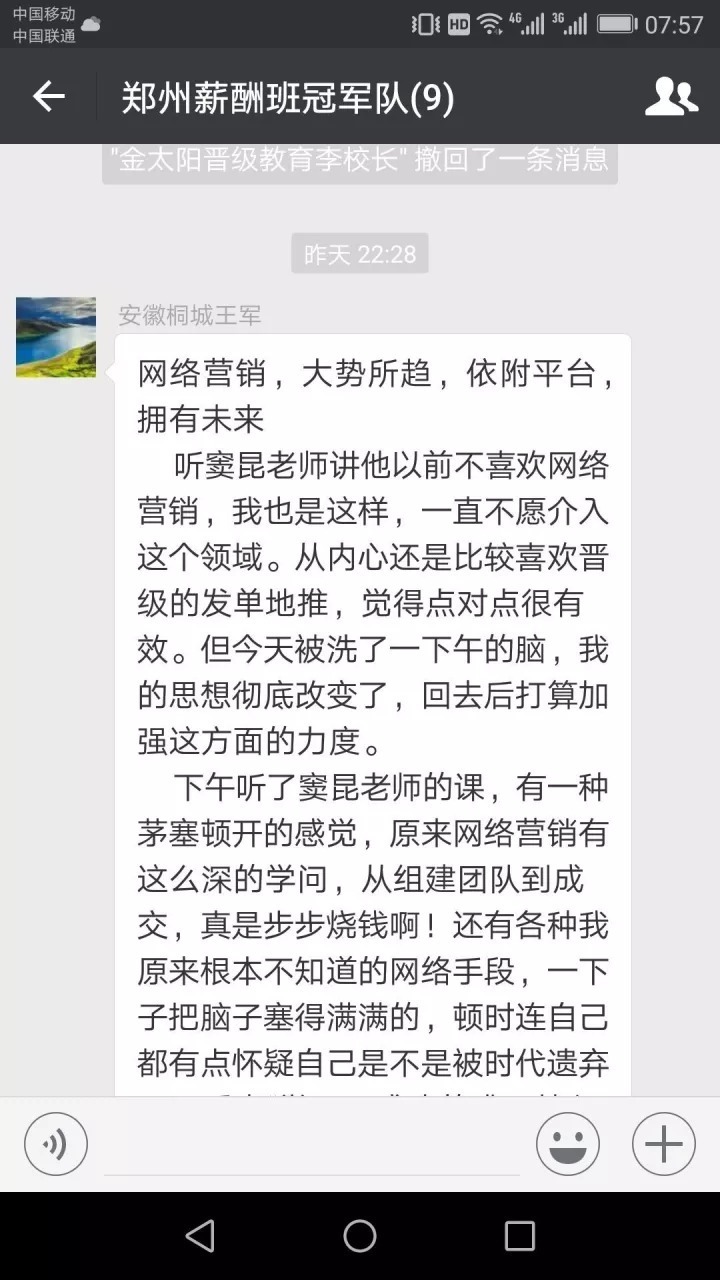
Task: Focus the message text field
Action: 312,1146
